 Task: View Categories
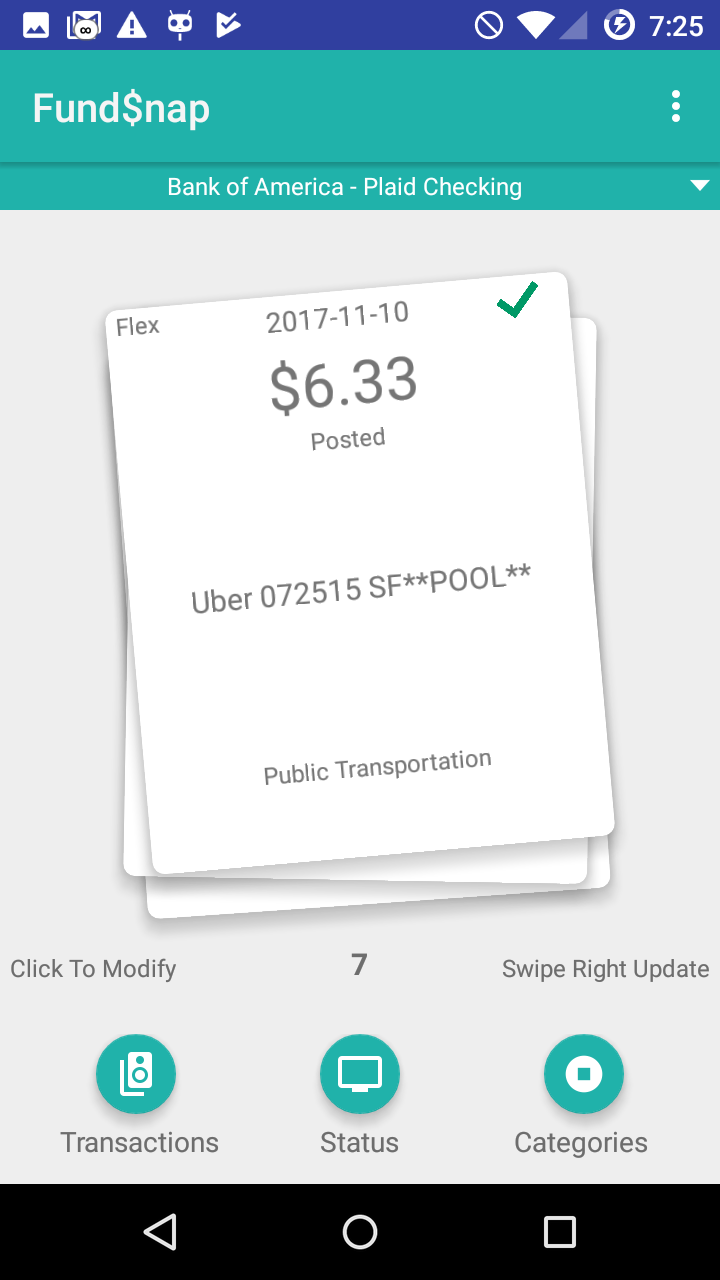(x=583, y=1075)
